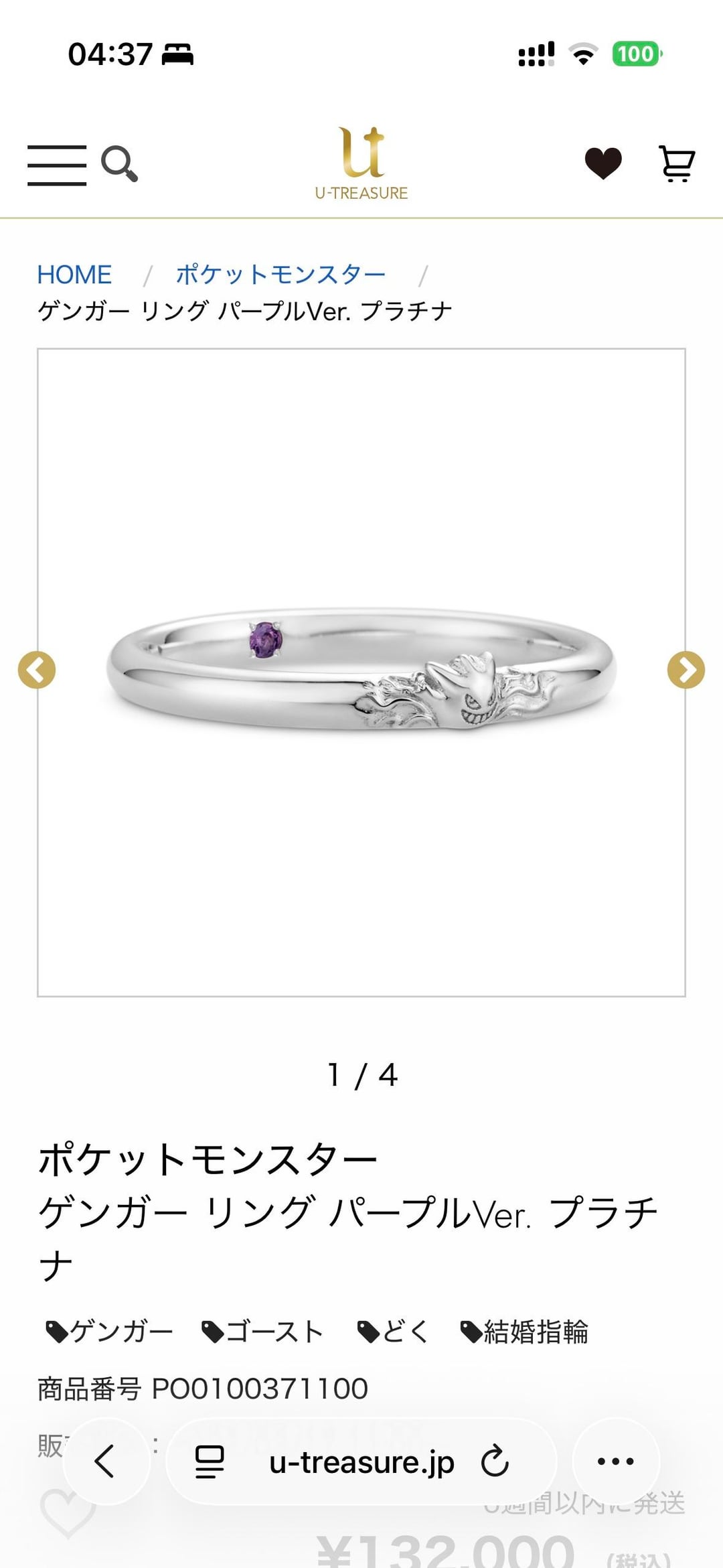Open the hamburger menu
Image resolution: width=723 pixels, height=1568 pixels.
[x=57, y=165]
